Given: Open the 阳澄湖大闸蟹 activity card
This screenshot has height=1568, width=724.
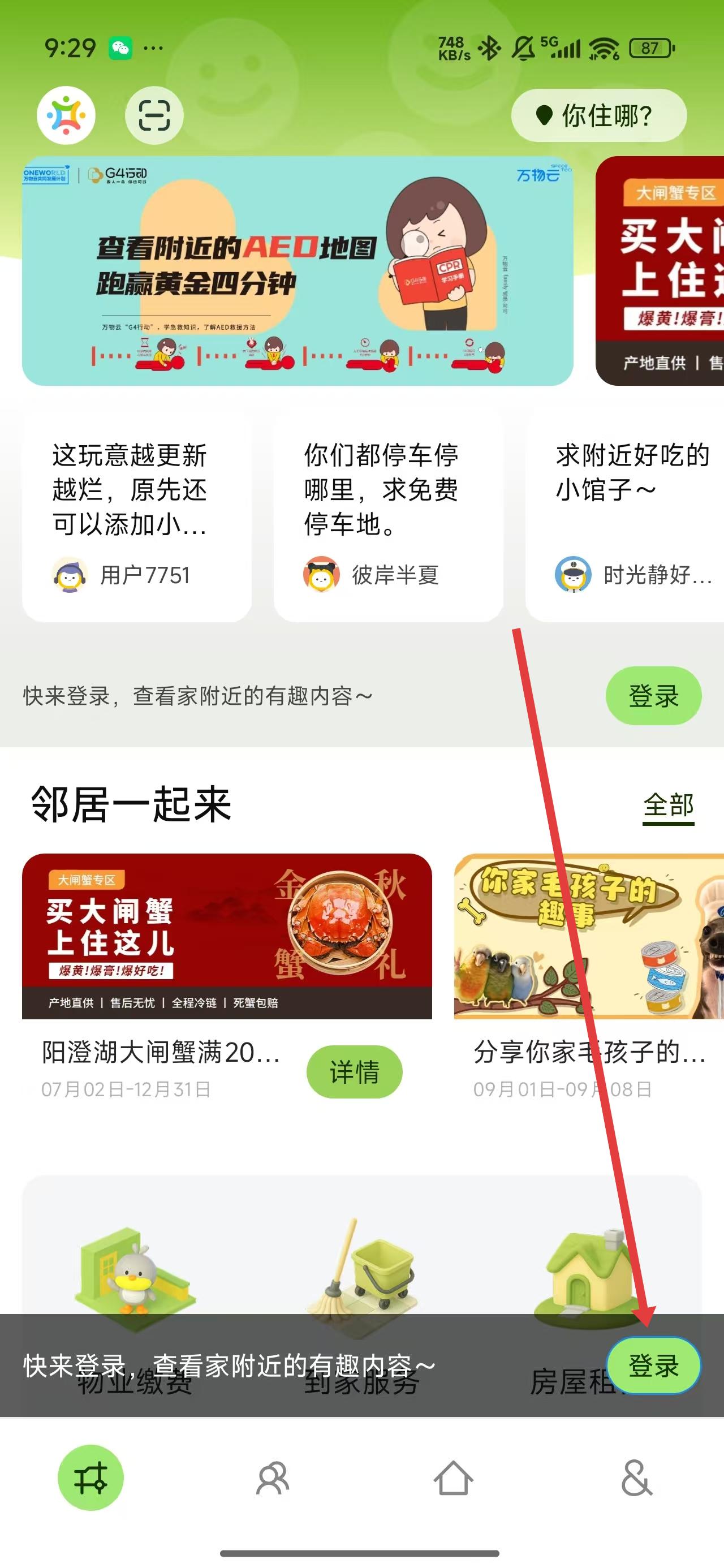Looking at the screenshot, I should click(226, 936).
